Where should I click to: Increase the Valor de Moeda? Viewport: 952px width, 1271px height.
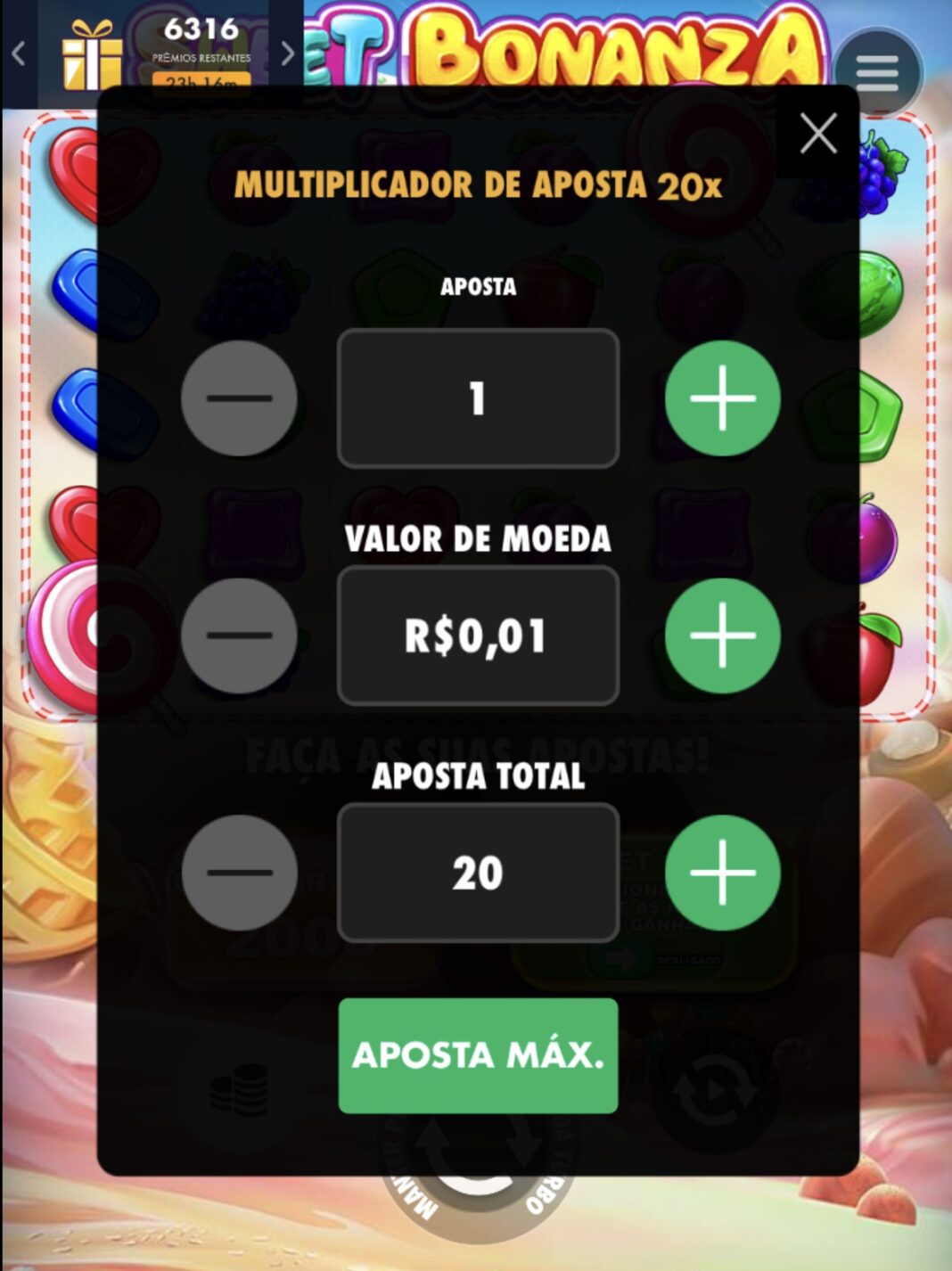pyautogui.click(x=722, y=635)
